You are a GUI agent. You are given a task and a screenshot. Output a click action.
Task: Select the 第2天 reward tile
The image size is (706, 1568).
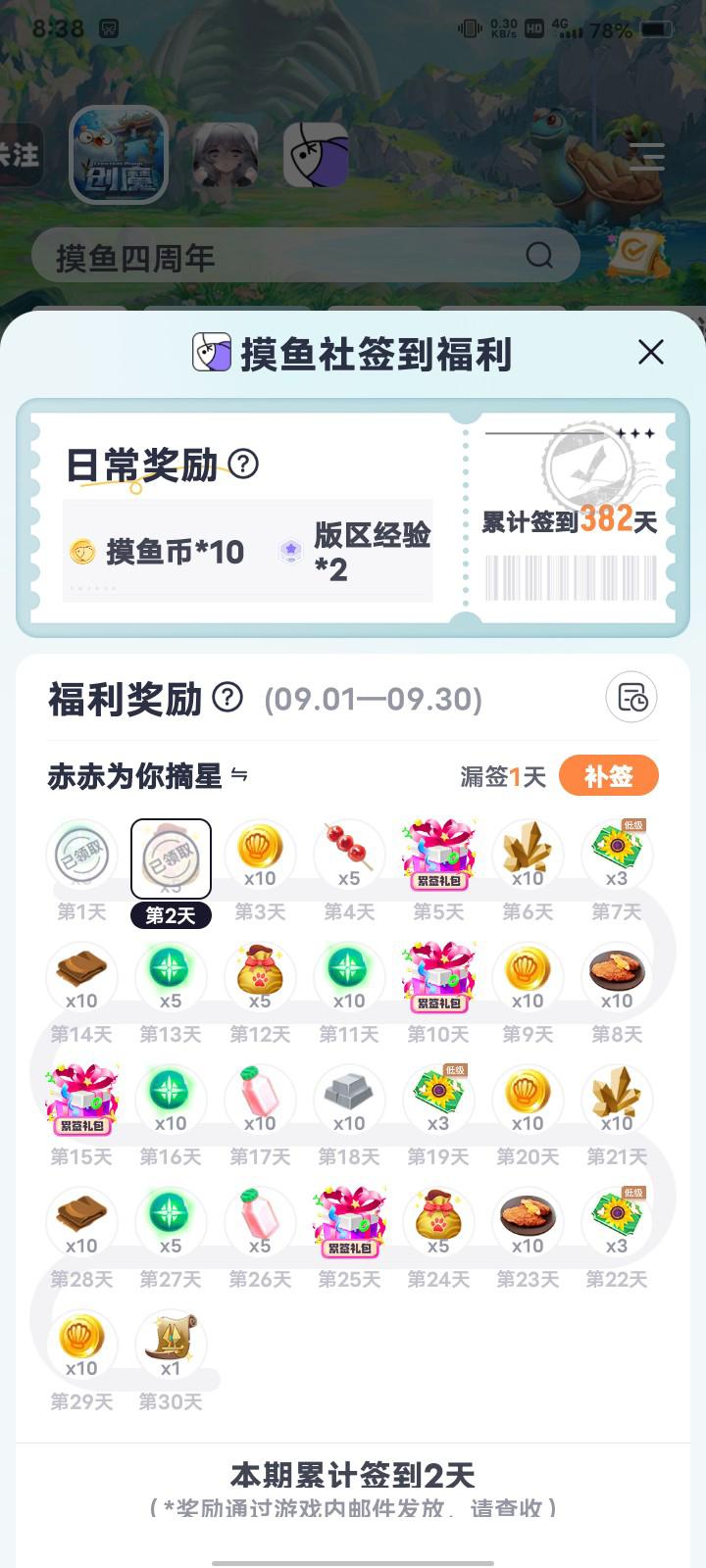point(171,858)
